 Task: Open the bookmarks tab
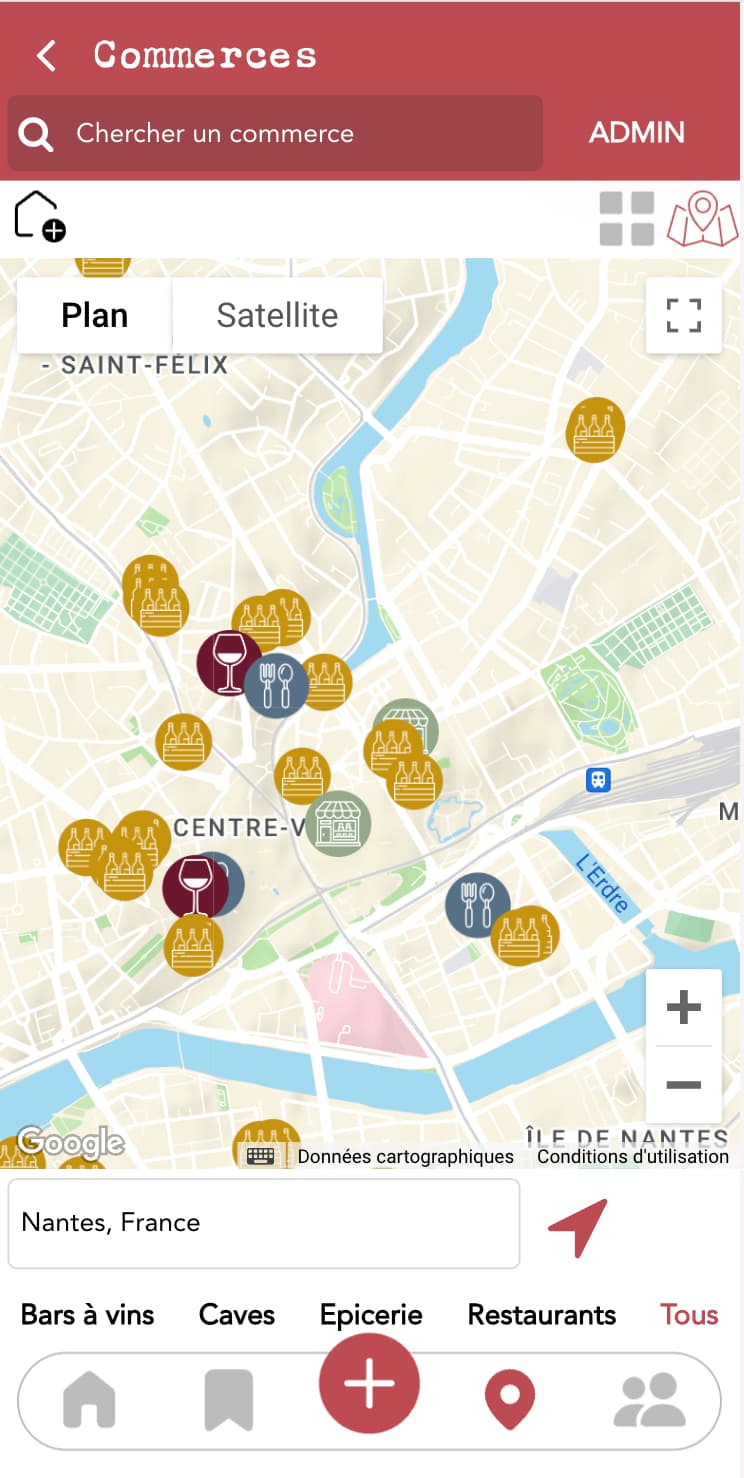tap(229, 1400)
